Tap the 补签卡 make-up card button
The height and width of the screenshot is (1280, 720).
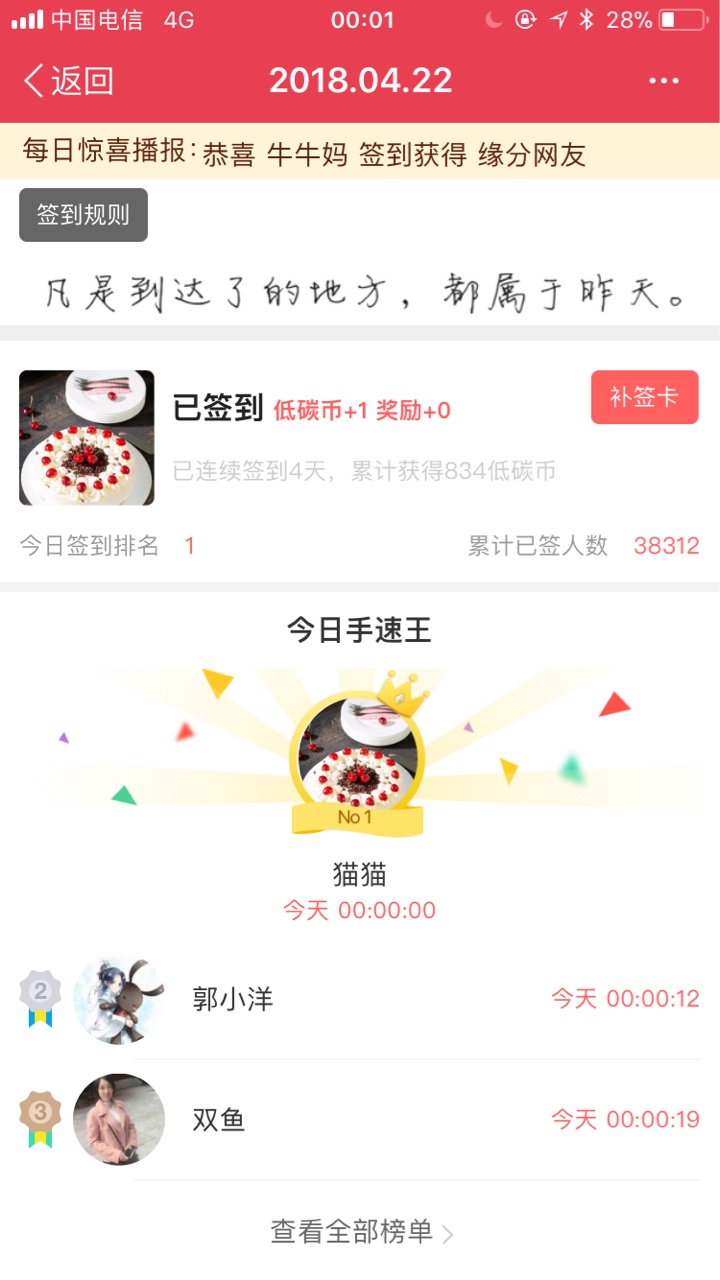(x=644, y=397)
